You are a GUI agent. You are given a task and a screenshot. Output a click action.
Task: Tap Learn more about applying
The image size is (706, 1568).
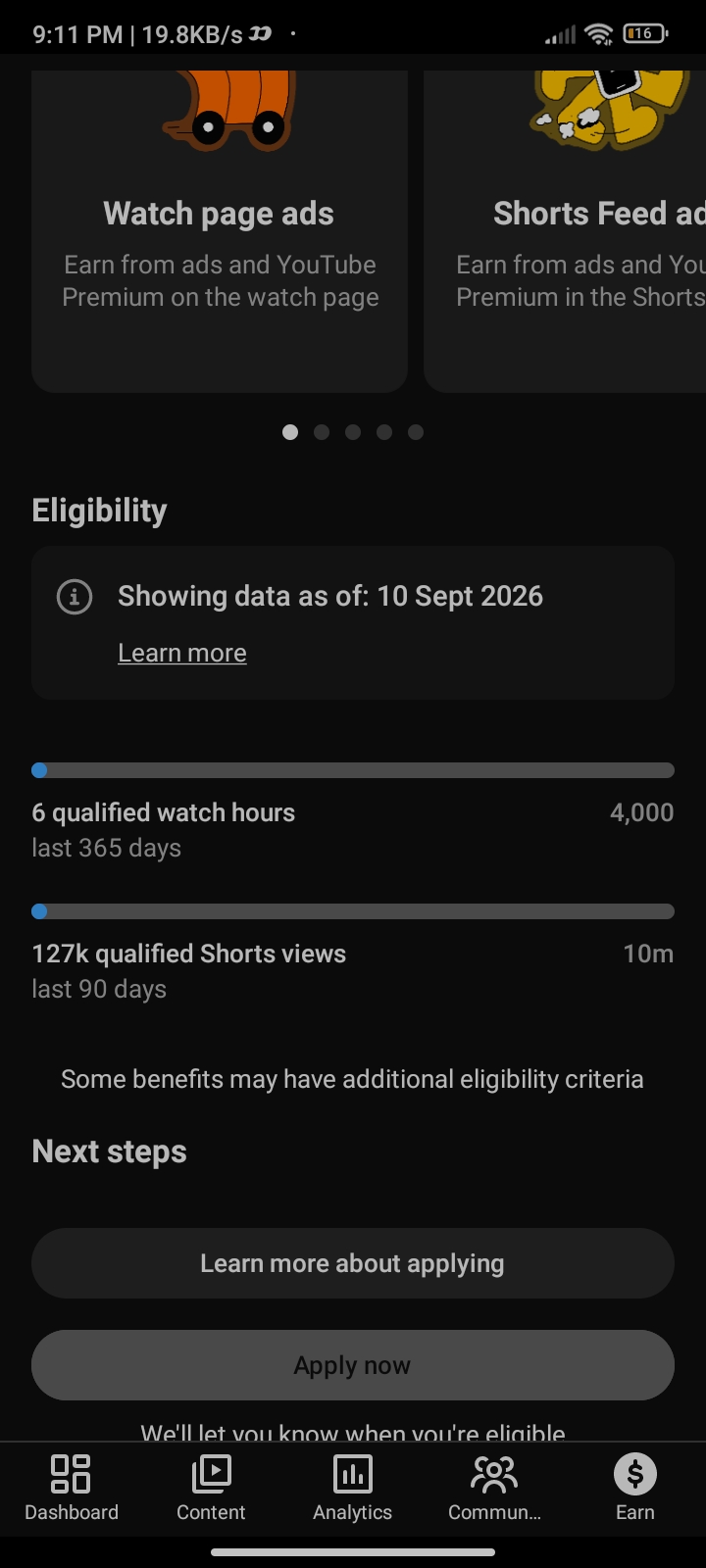(353, 1263)
